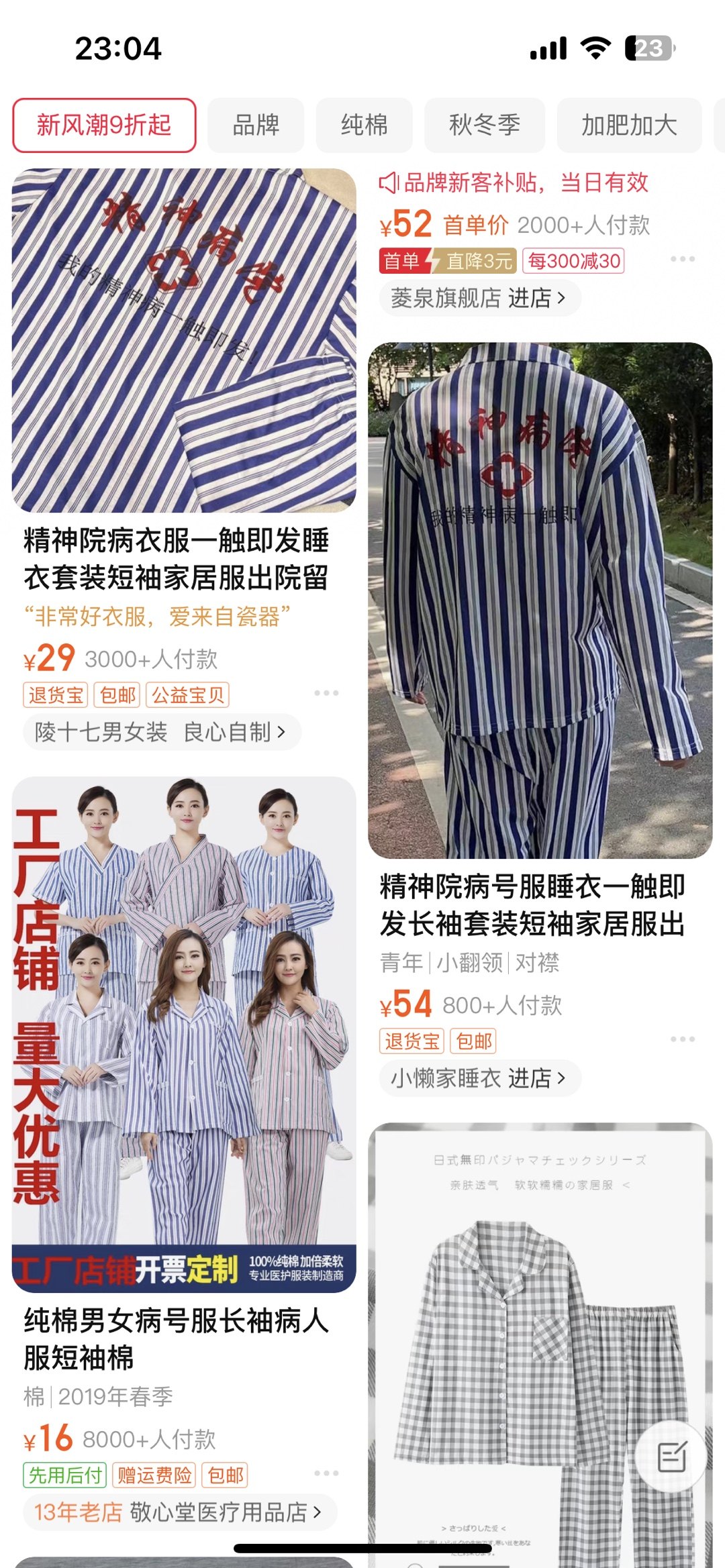Select the 新风潮9折起 filter chip

point(104,125)
